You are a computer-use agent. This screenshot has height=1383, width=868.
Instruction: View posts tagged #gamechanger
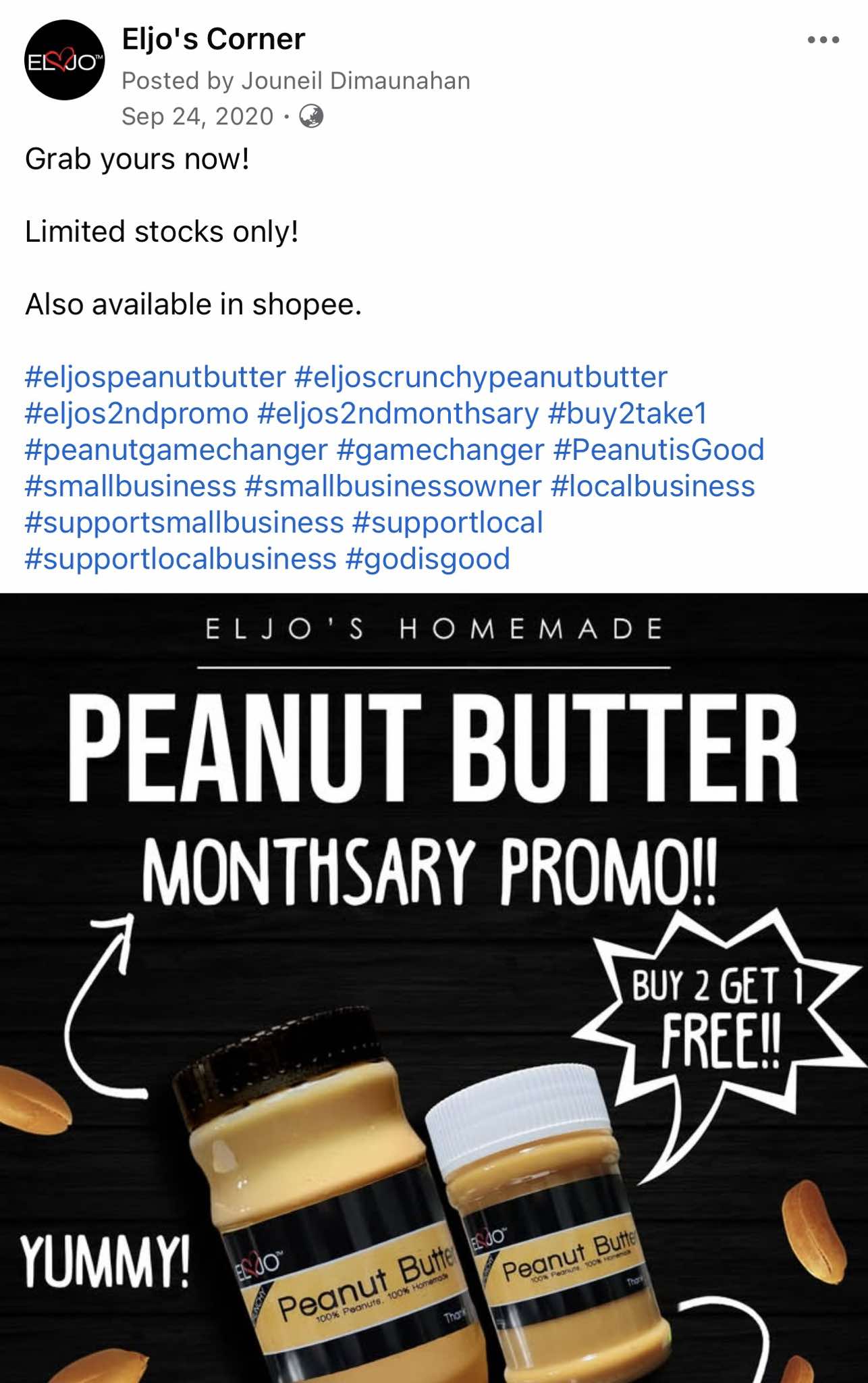point(440,450)
